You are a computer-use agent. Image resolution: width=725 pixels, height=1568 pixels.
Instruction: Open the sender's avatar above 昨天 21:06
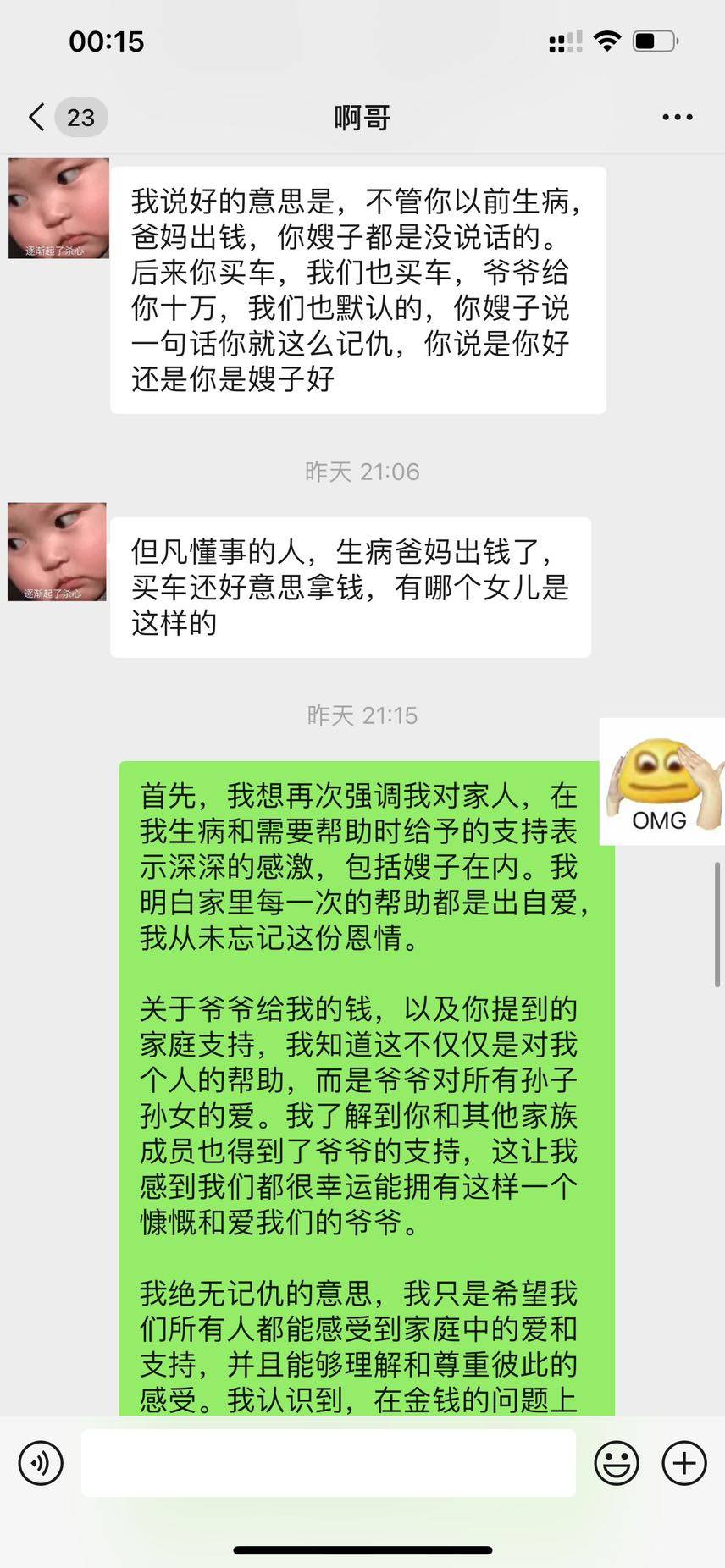point(58,208)
